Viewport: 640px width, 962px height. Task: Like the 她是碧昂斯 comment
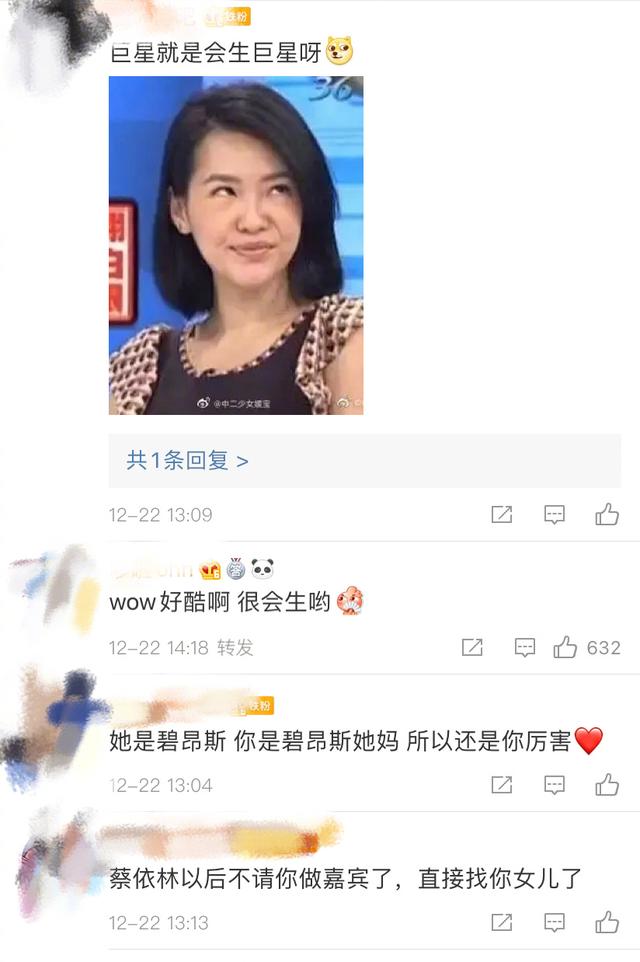(607, 785)
